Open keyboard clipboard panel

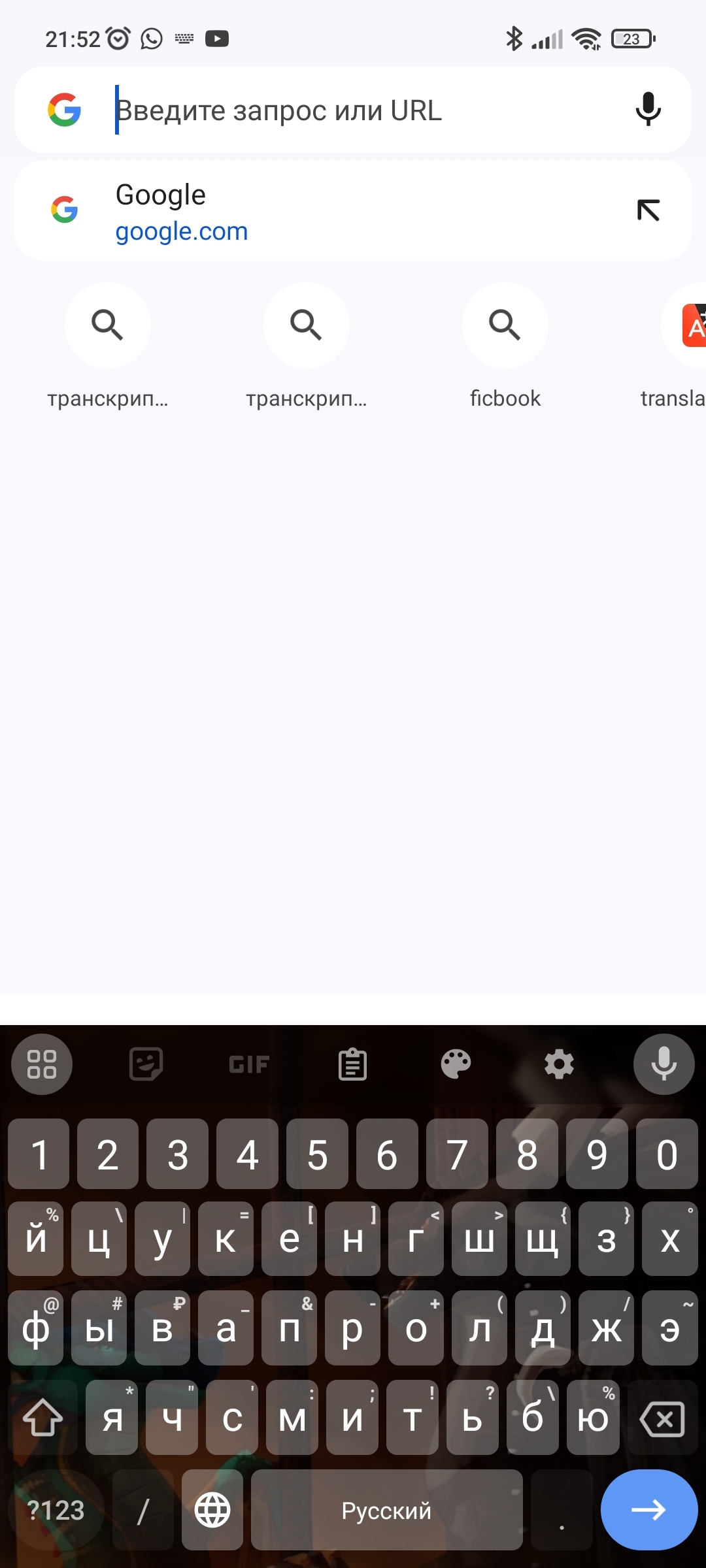coord(352,1064)
